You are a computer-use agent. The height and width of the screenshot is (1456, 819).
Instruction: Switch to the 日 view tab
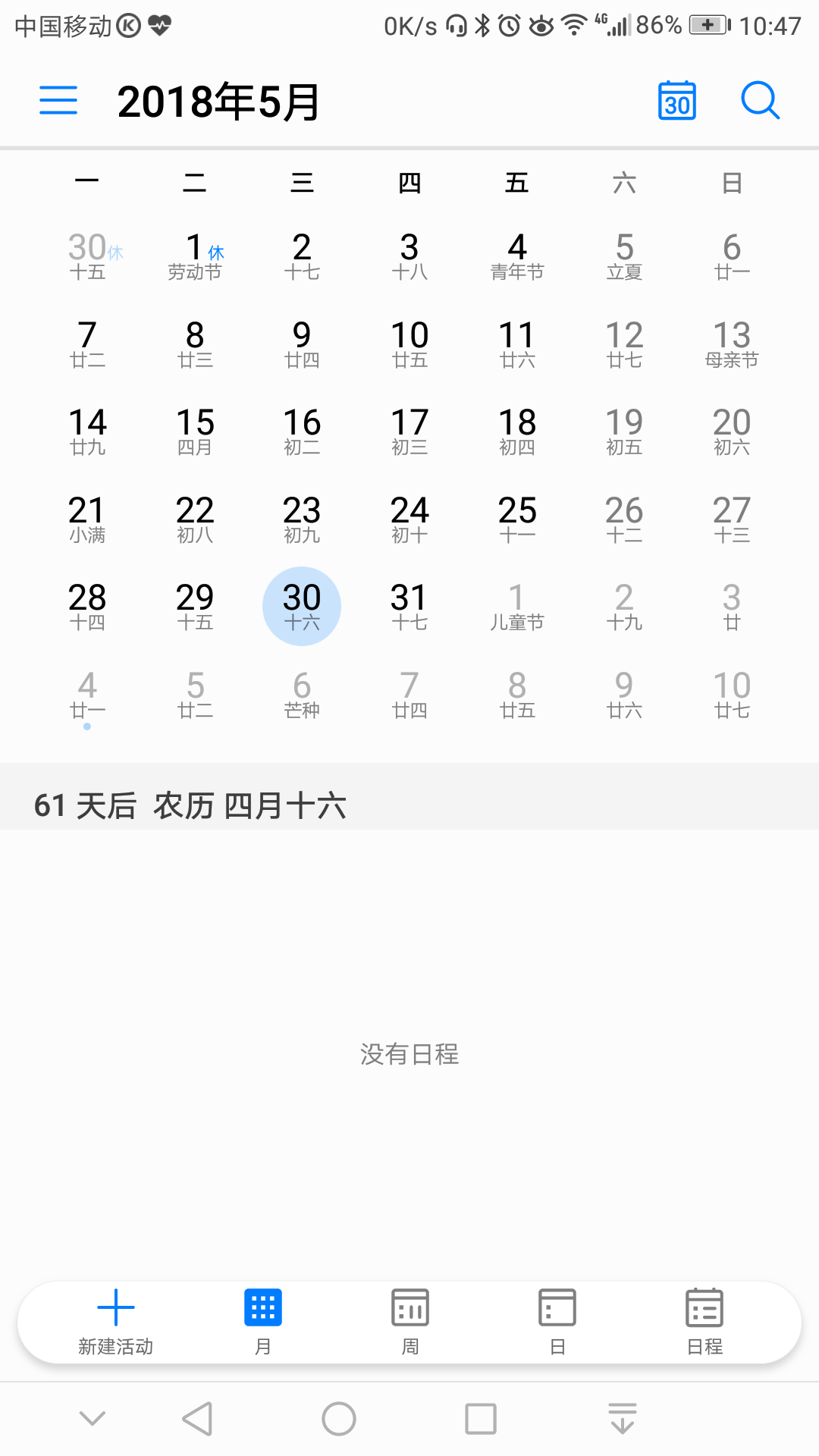pos(557,1323)
